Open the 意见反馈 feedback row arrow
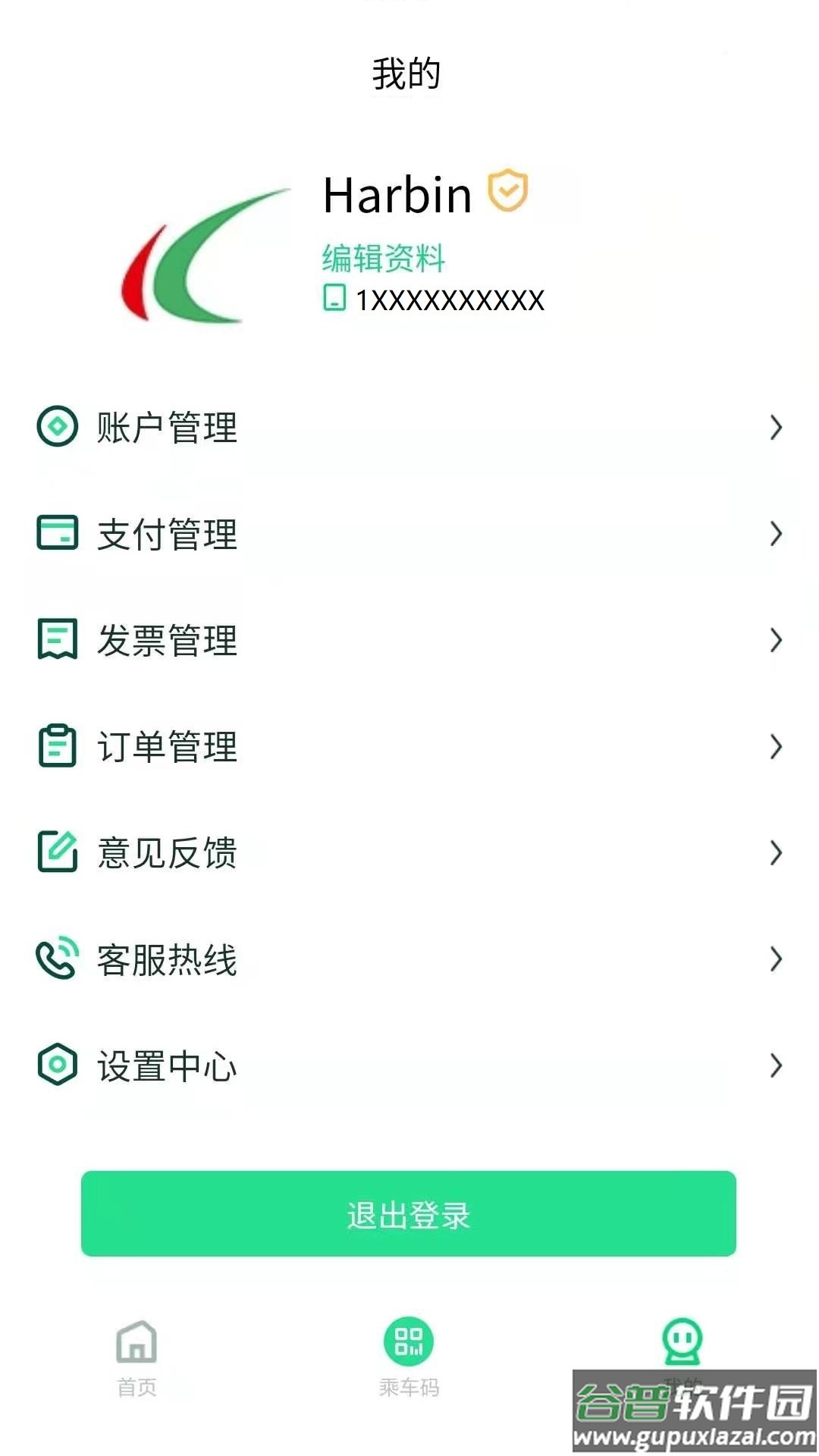819x1456 pixels. point(777,854)
